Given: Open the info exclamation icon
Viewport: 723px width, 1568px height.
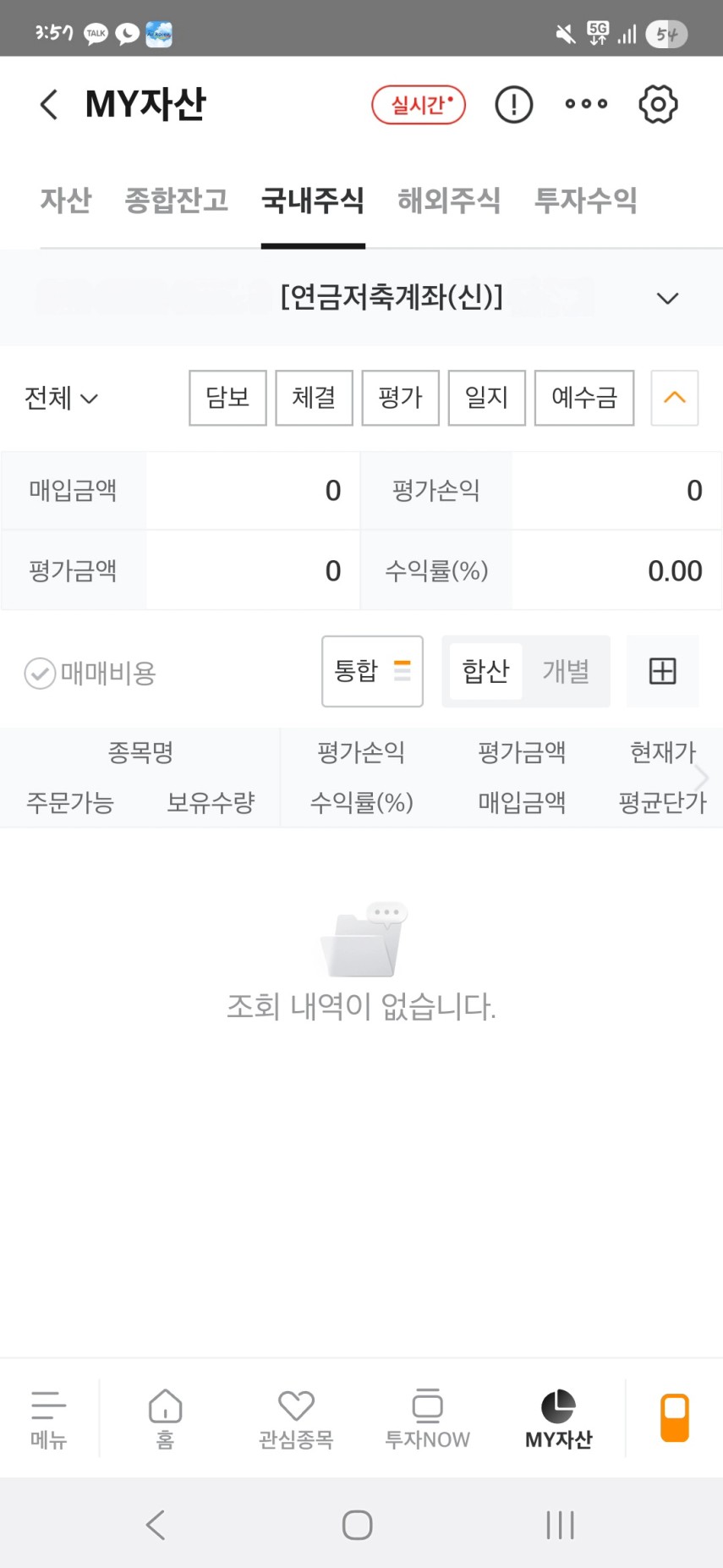Looking at the screenshot, I should [x=514, y=105].
